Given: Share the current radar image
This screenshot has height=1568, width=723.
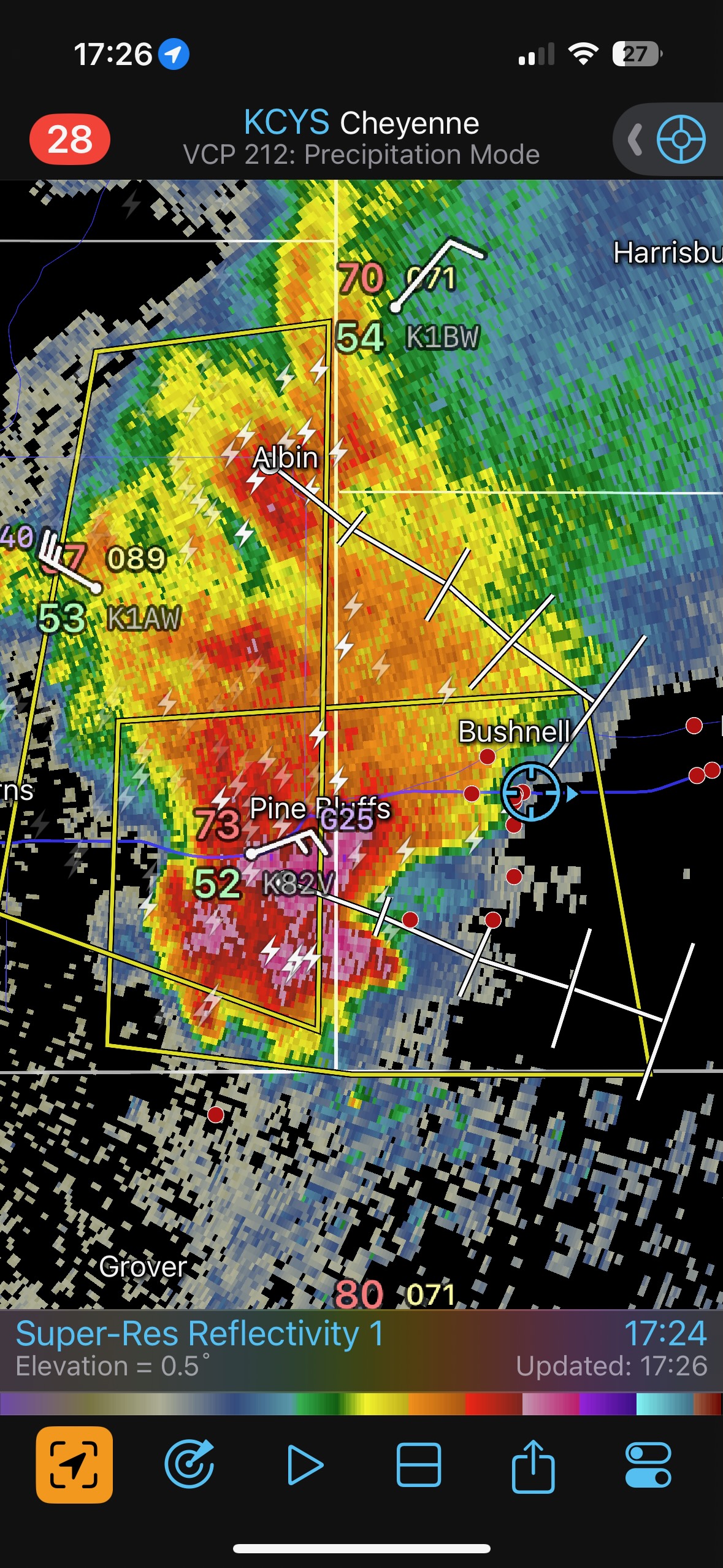Looking at the screenshot, I should [533, 1465].
